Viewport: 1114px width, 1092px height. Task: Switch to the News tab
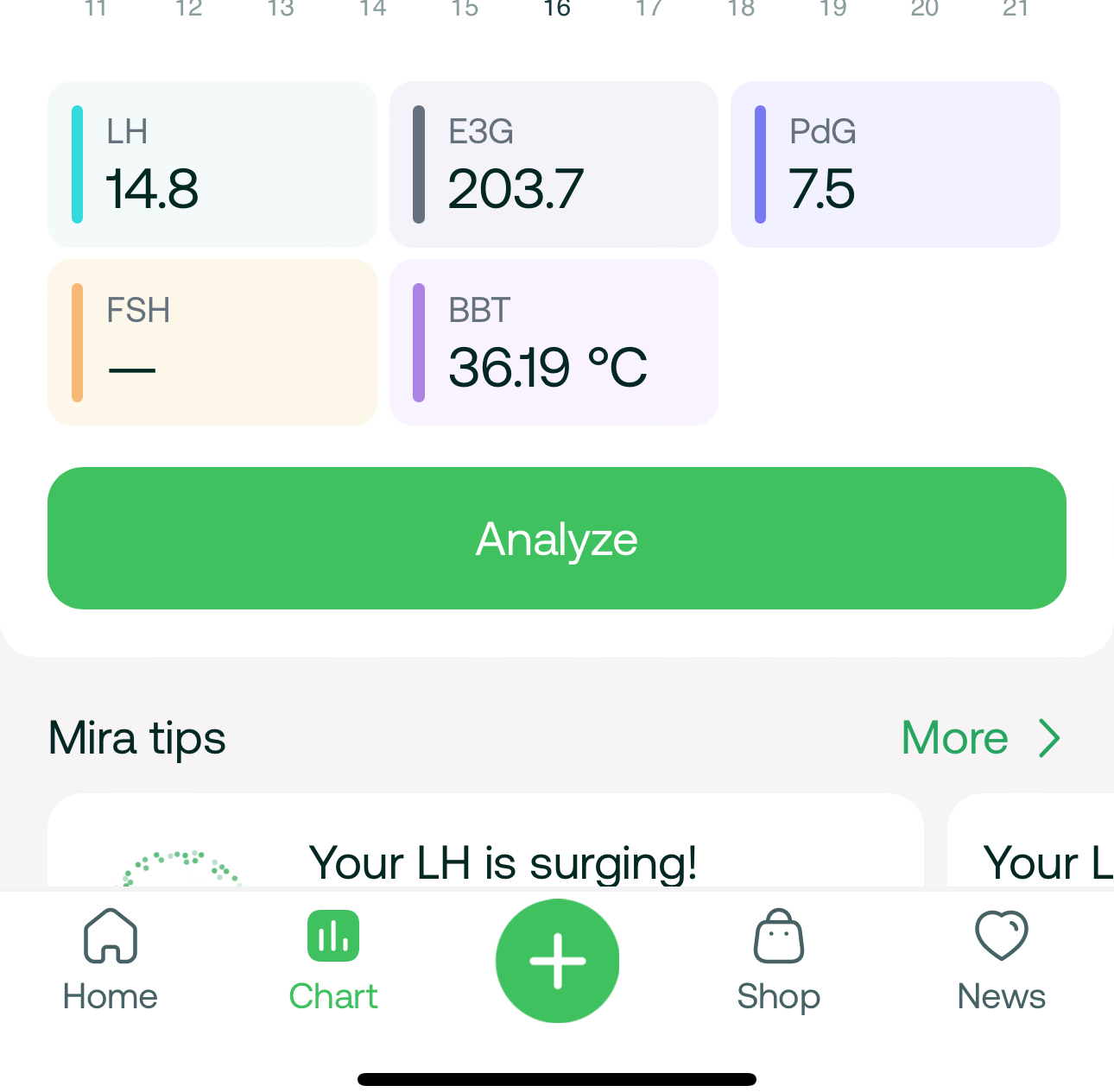[x=1001, y=960]
